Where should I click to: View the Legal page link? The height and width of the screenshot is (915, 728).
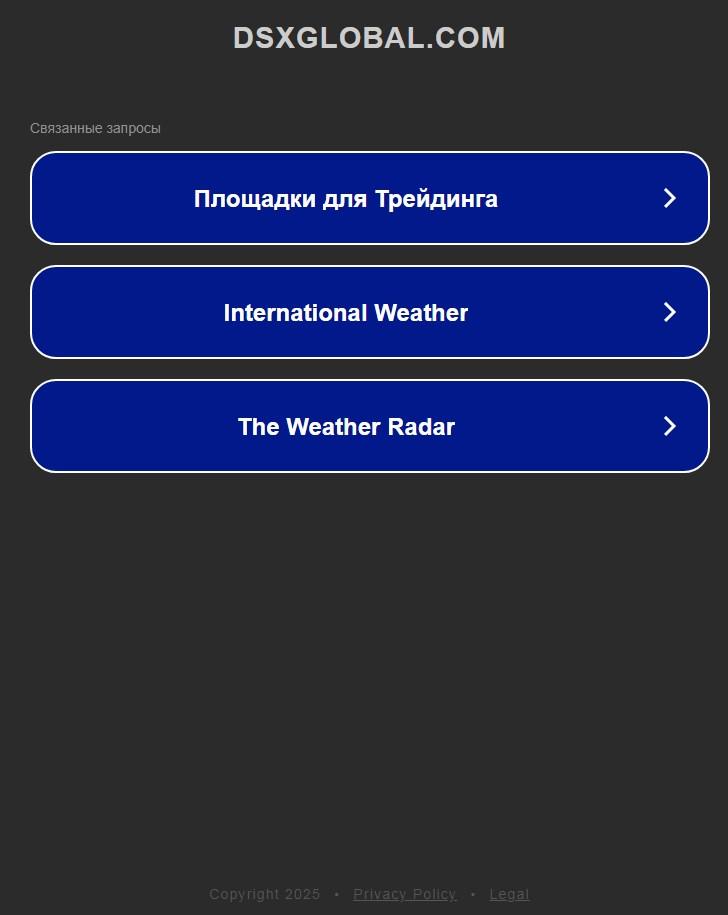point(509,894)
